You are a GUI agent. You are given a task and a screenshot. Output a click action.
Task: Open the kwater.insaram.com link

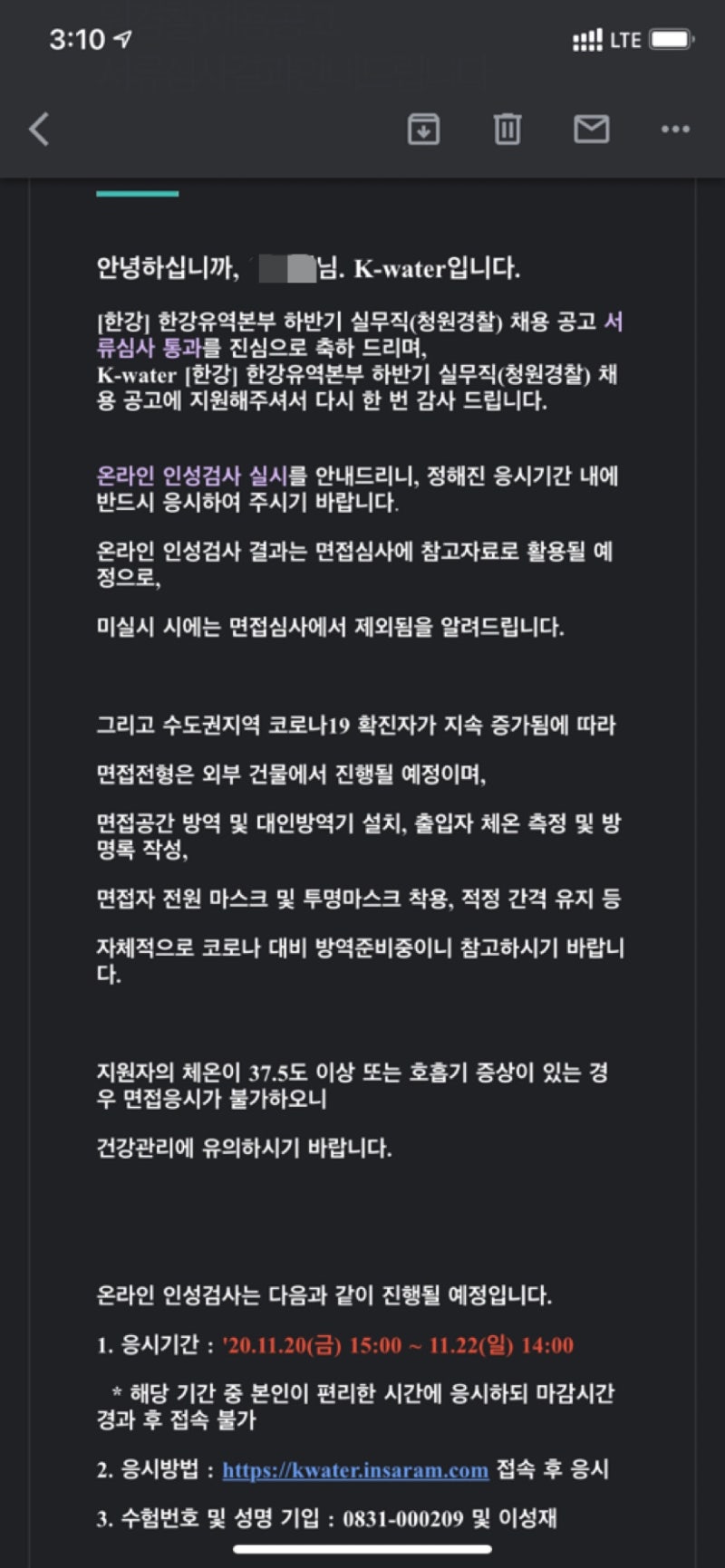[355, 1469]
